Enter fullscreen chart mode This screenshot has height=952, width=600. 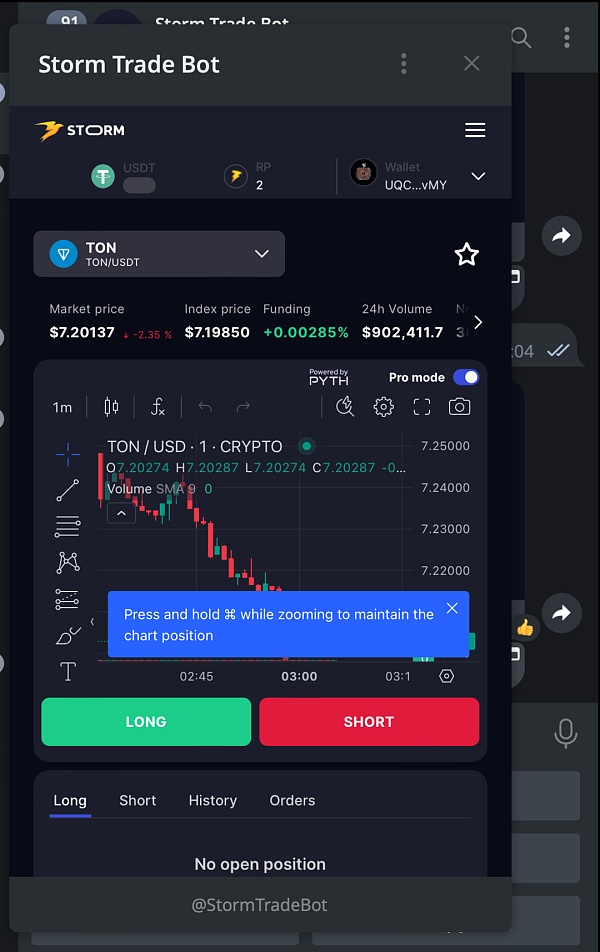click(422, 407)
